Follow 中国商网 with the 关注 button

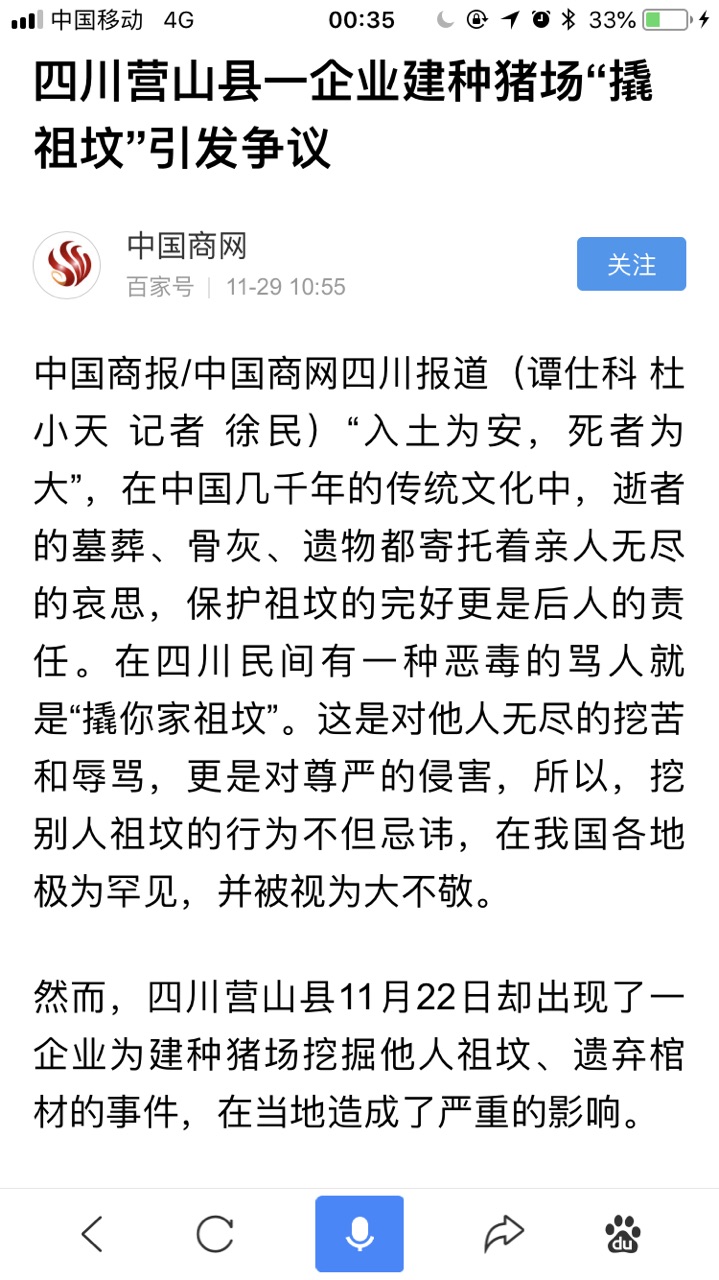click(631, 264)
